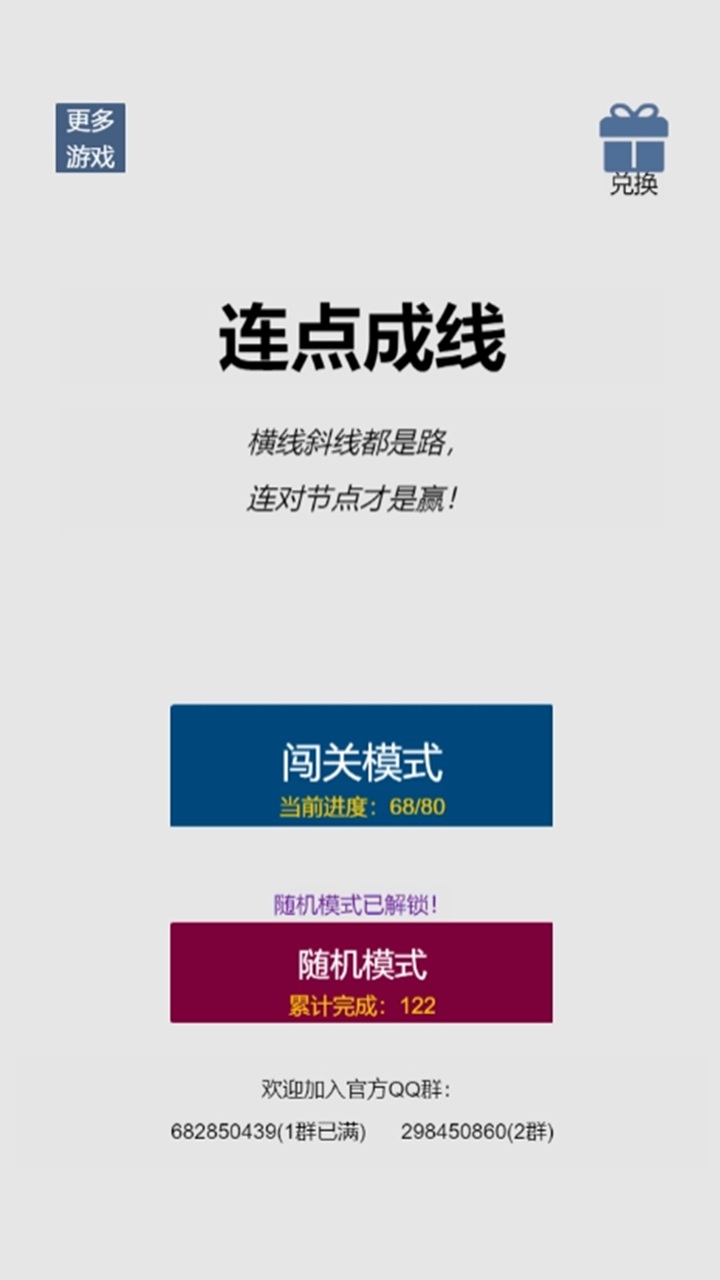Start 闯关模式 level mode
This screenshot has height=1280, width=720.
coord(361,765)
